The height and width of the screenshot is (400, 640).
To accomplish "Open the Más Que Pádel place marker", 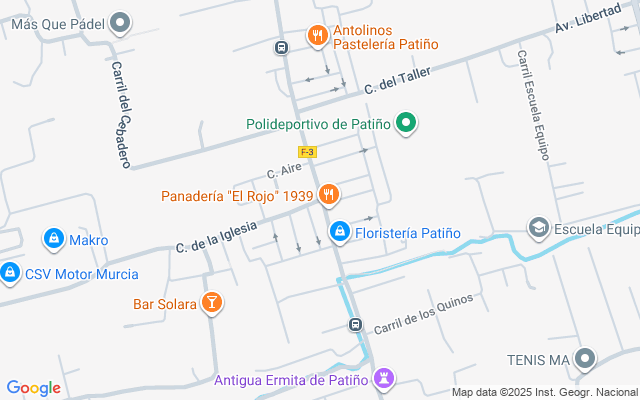I will pyautogui.click(x=121, y=21).
